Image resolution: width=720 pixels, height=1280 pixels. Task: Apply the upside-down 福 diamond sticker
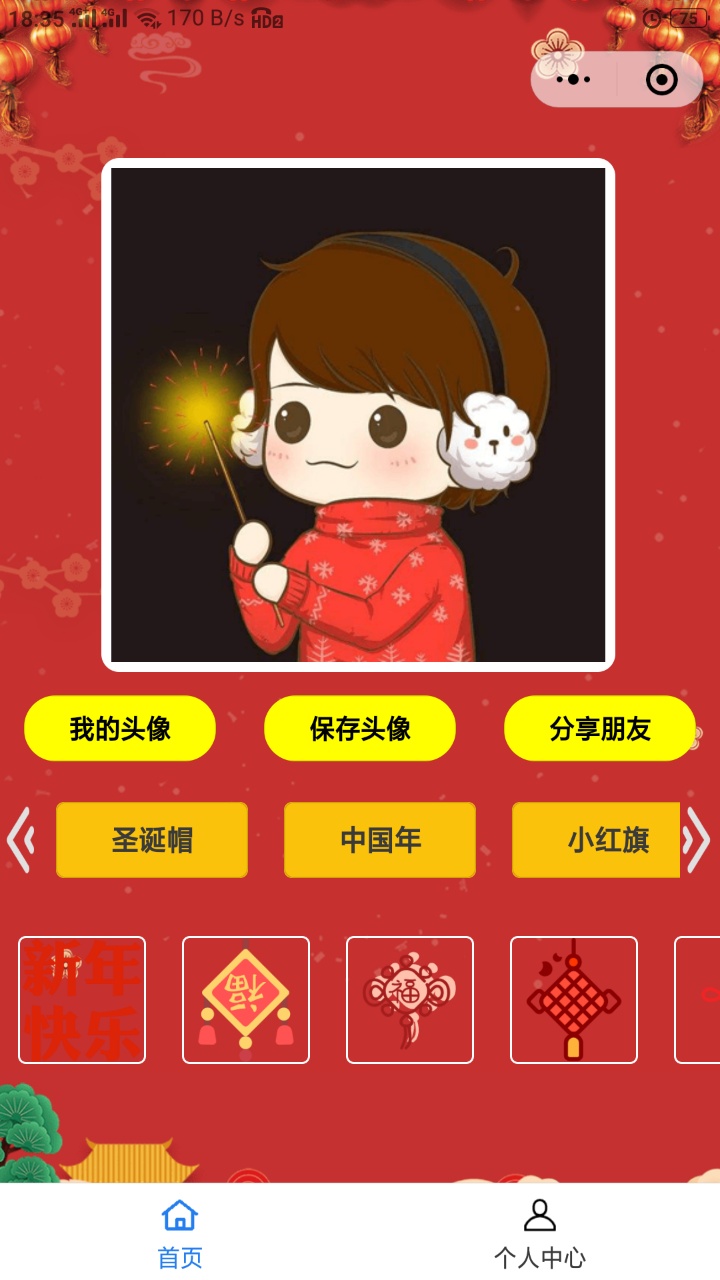[246, 1000]
